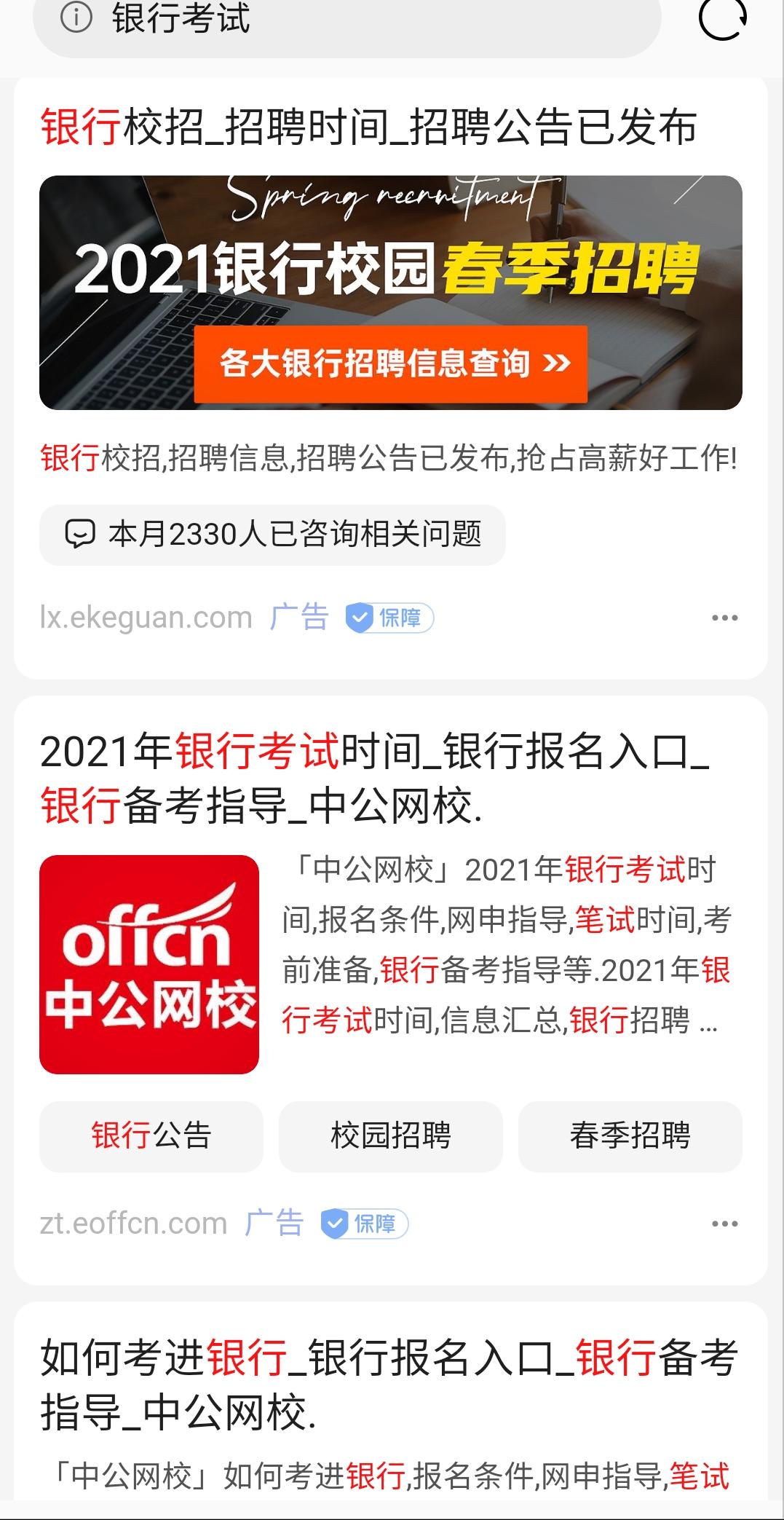Screen dimensions: 784x1520
Task: Select the 春季招聘 tag
Action: click(x=630, y=1136)
